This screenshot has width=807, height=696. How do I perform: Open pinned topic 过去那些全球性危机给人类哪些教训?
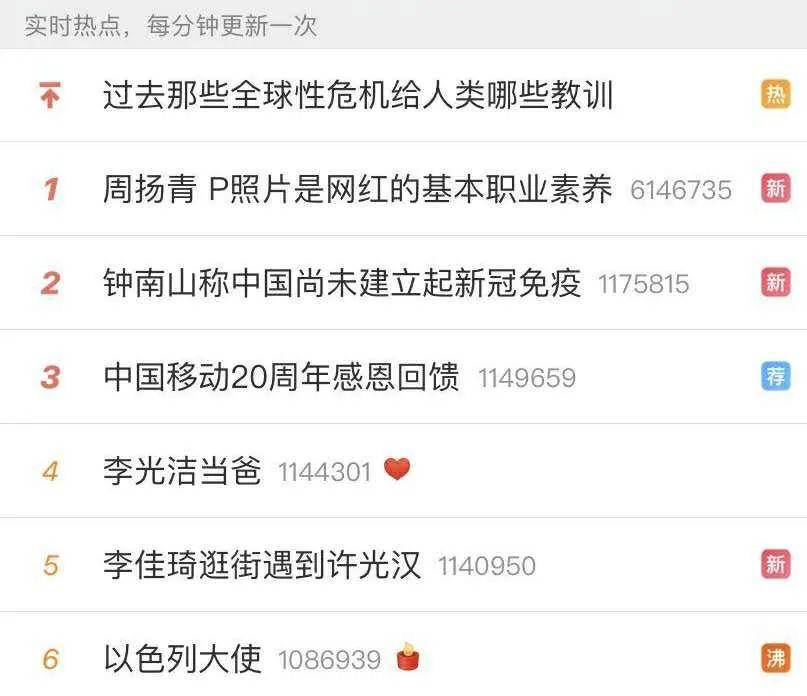(358, 96)
